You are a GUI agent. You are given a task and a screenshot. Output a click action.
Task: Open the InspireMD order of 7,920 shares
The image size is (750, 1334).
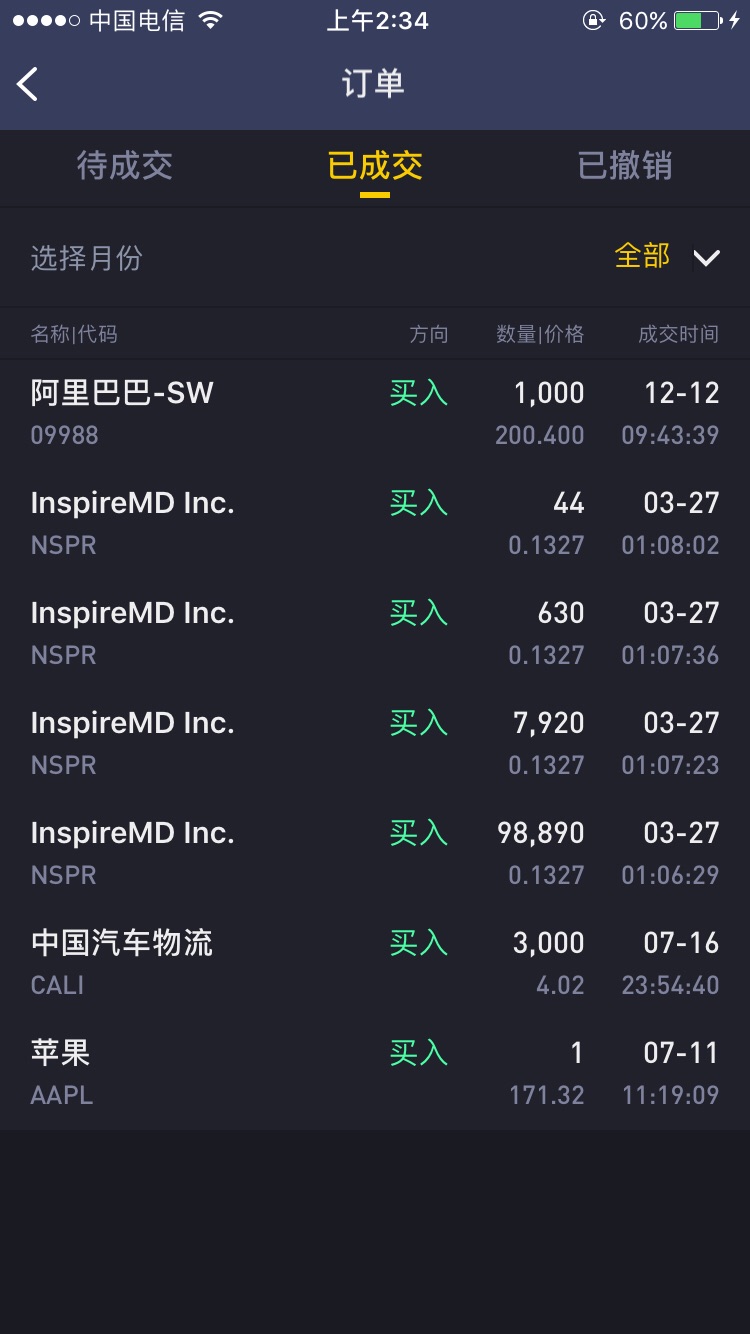pyautogui.click(x=375, y=743)
